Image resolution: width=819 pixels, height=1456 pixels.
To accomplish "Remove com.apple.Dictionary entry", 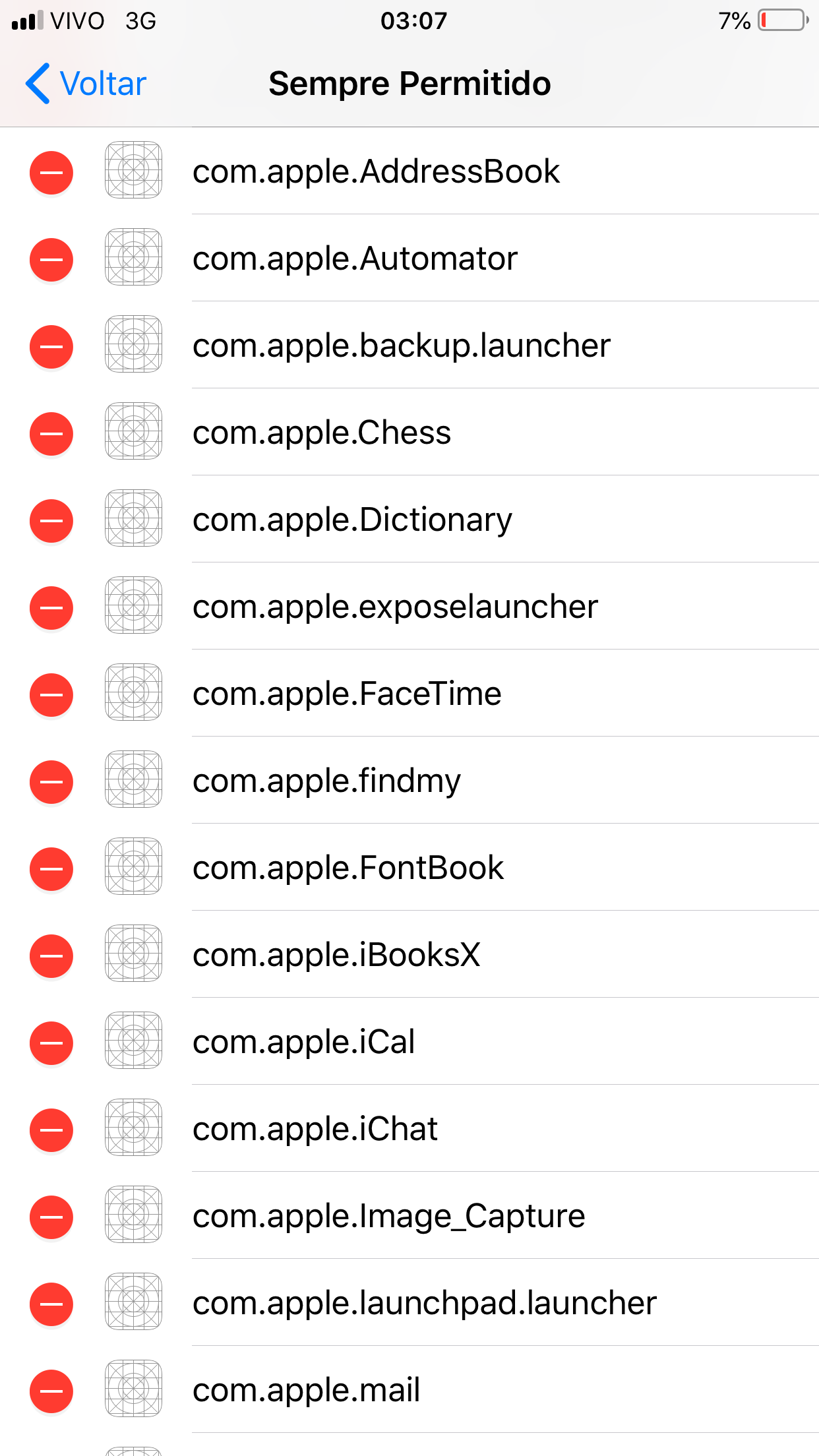I will (x=51, y=521).
